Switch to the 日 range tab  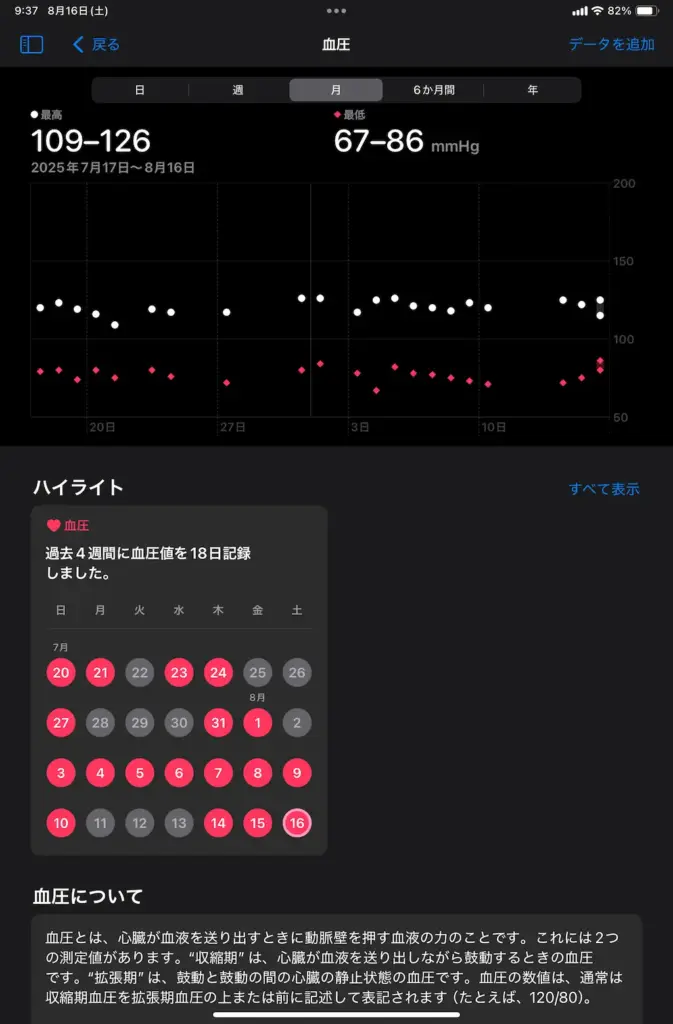pyautogui.click(x=140, y=90)
